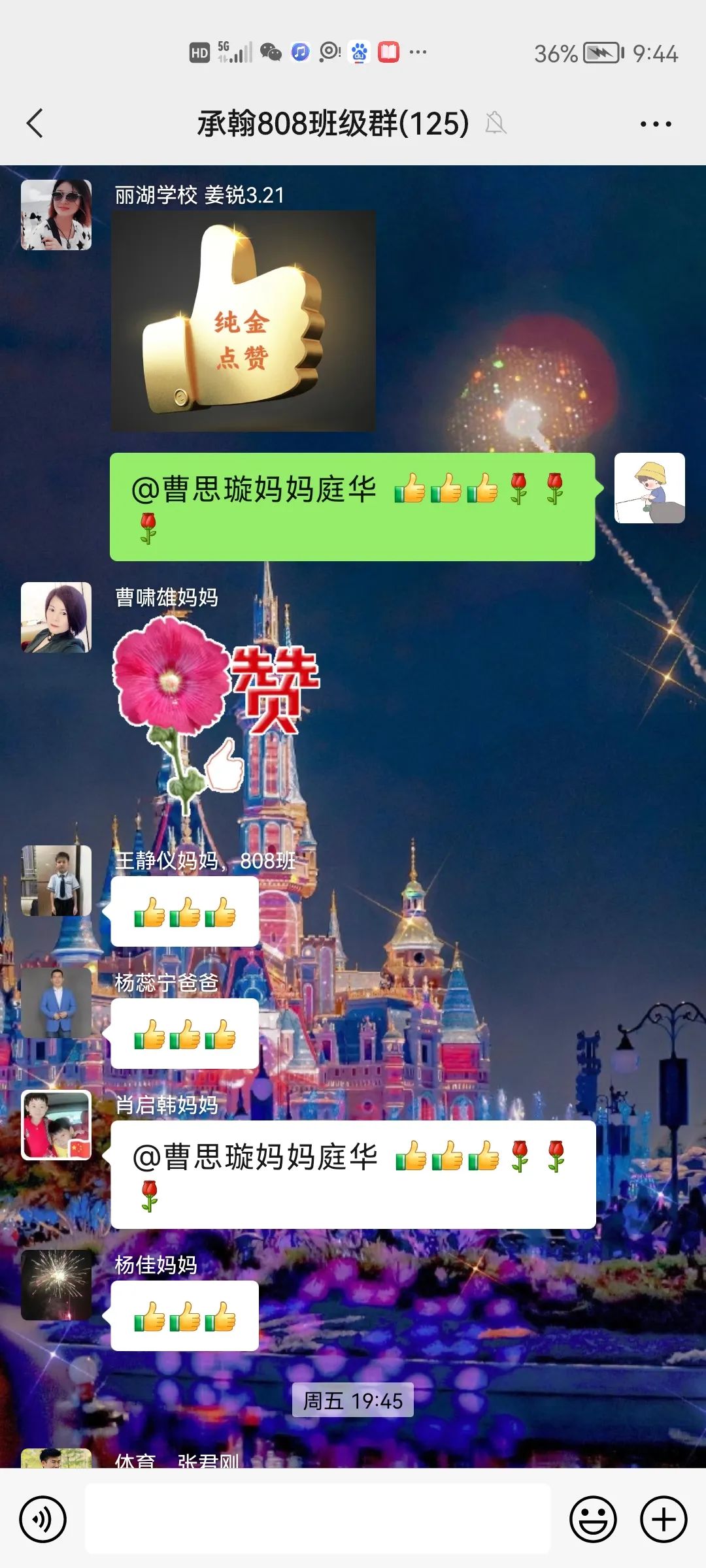Open 杨佳妈妈's fireworks avatar
The image size is (706, 1568).
(x=56, y=1285)
